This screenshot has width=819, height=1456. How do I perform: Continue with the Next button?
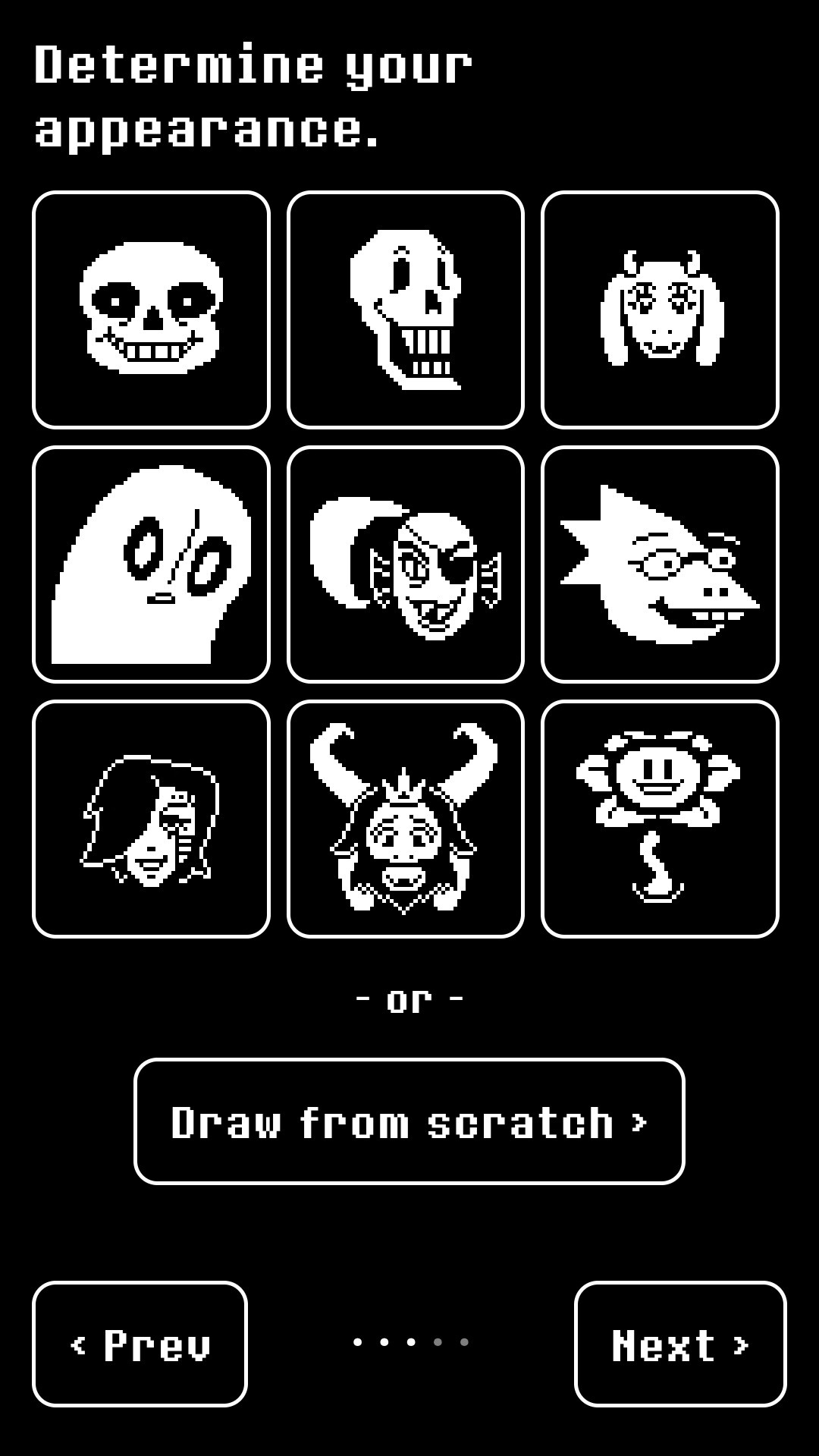[679, 1344]
